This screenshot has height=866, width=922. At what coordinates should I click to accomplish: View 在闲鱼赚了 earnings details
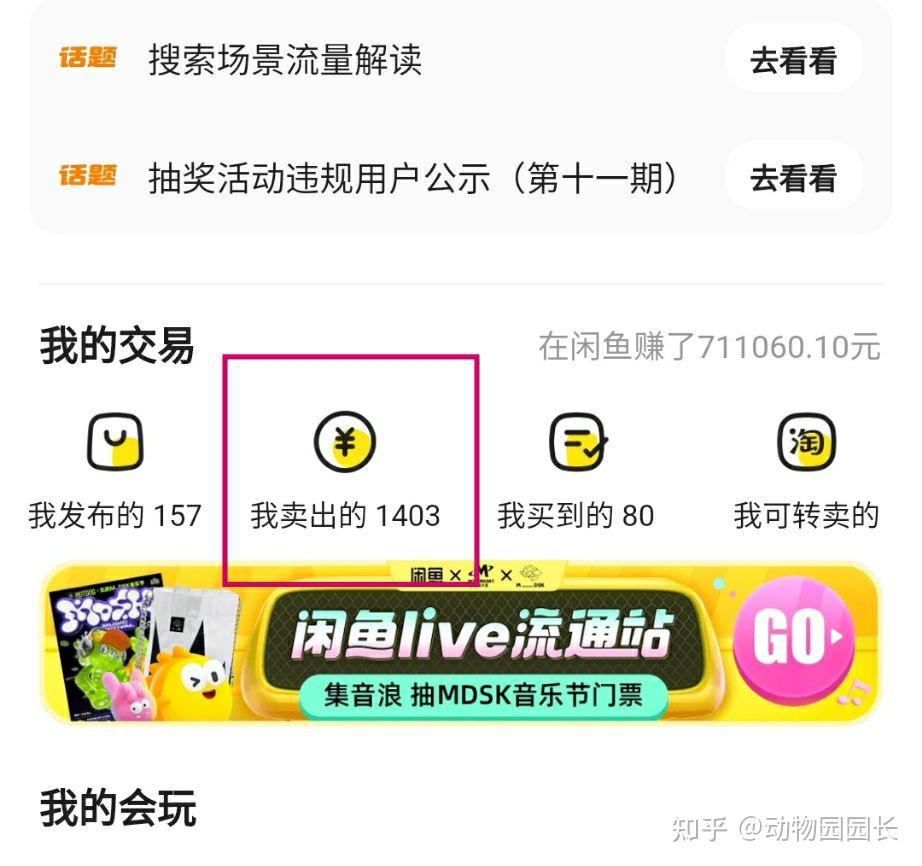pos(709,347)
